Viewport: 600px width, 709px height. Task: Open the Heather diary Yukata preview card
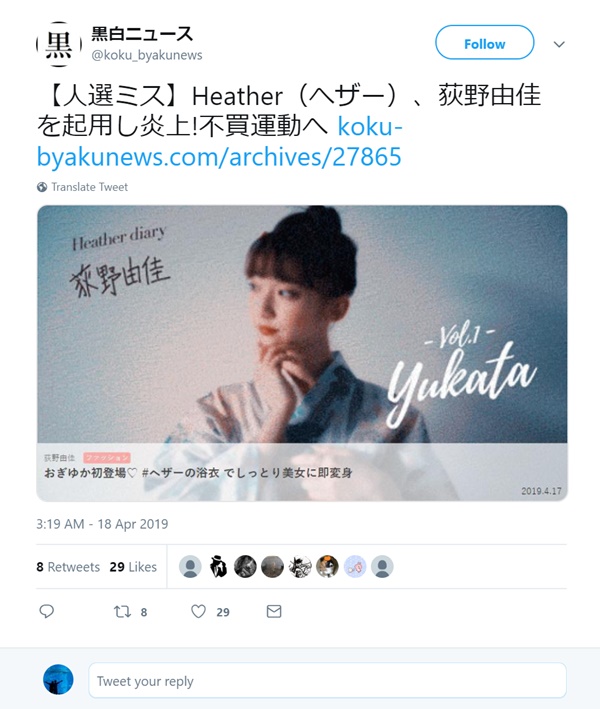pos(302,352)
